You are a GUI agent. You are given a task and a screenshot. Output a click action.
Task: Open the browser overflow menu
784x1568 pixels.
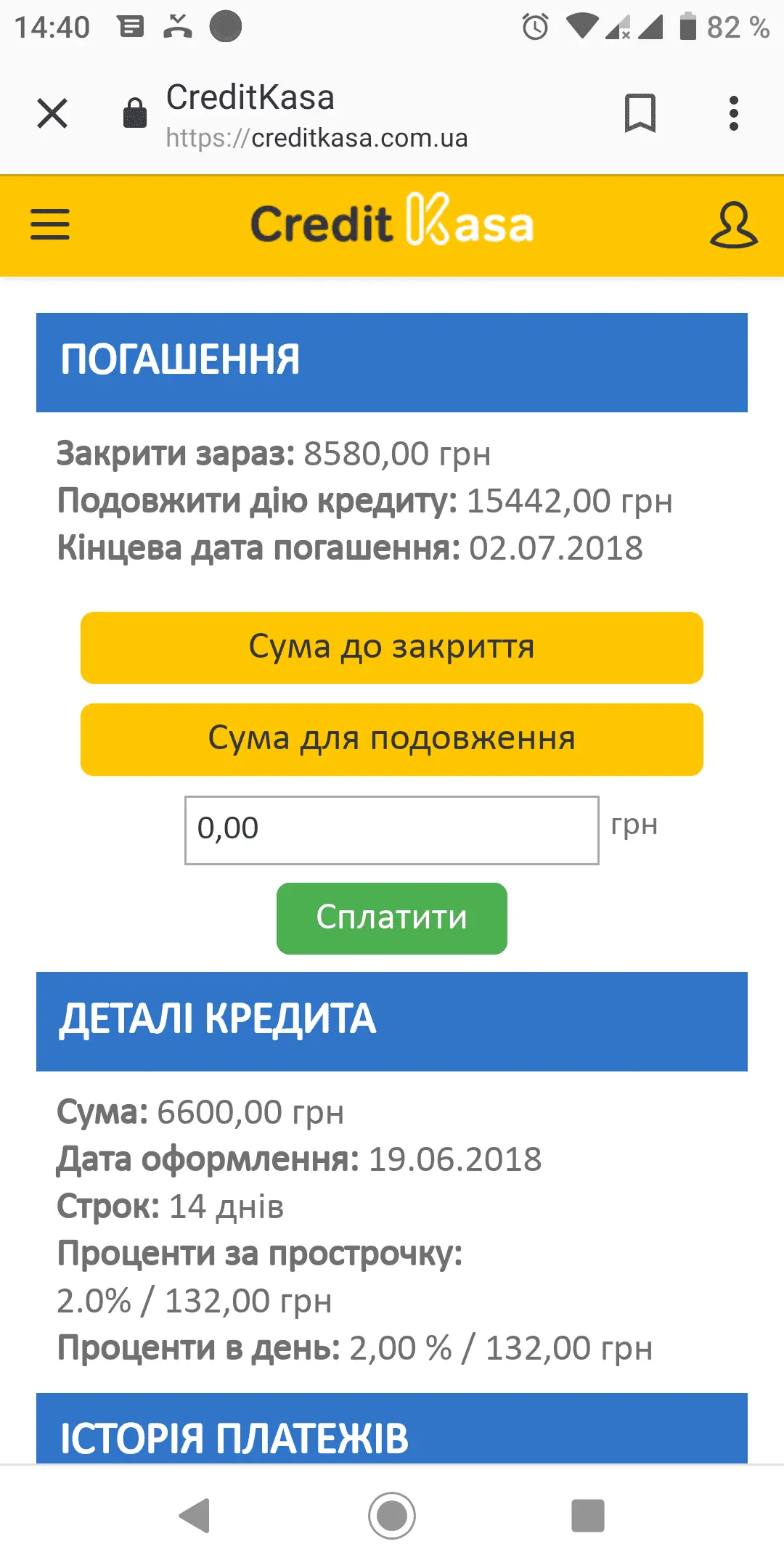click(733, 113)
